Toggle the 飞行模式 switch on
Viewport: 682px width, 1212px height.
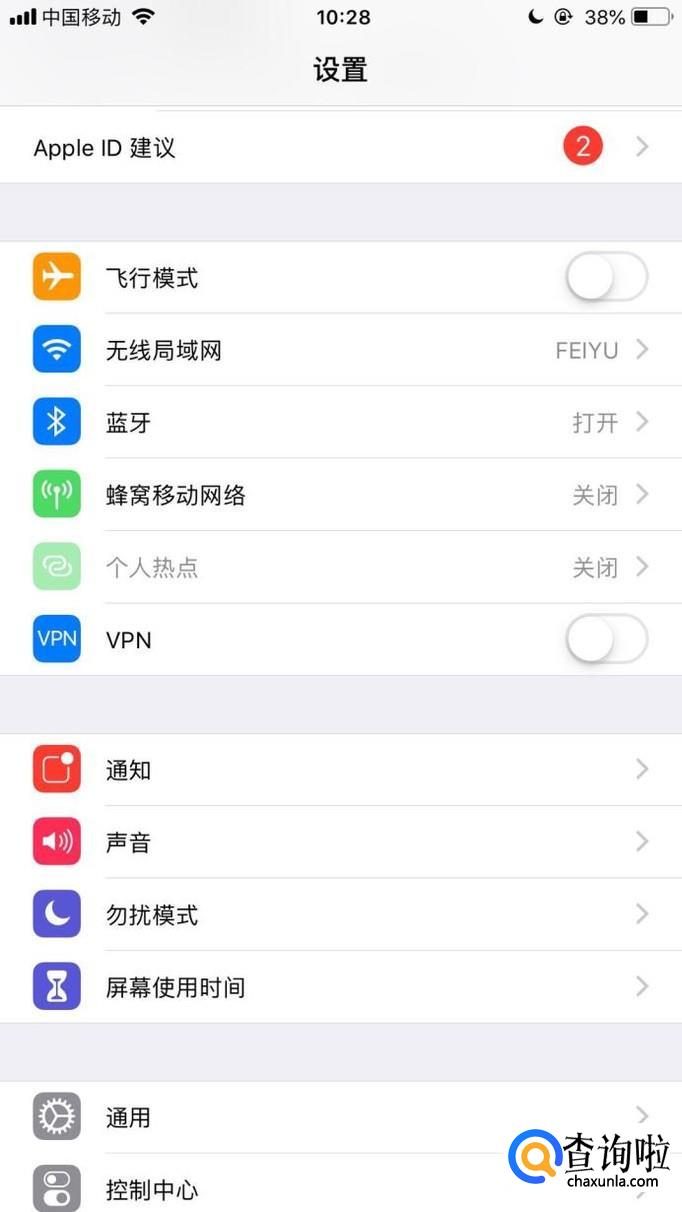606,277
